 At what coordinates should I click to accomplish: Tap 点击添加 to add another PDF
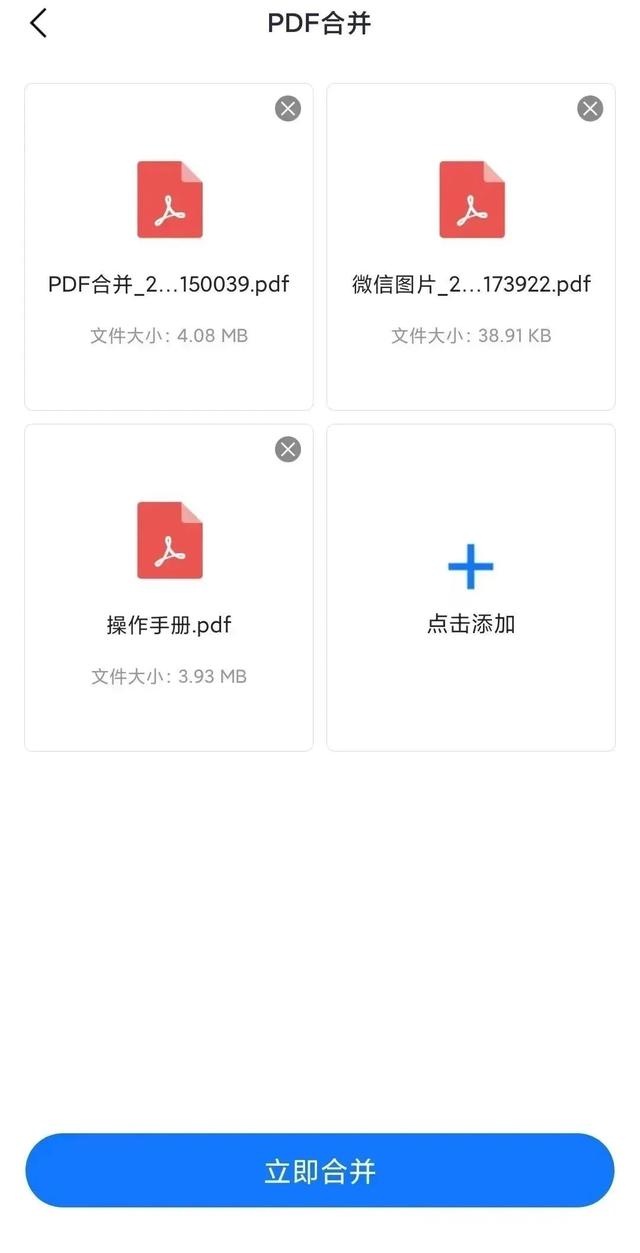click(x=471, y=588)
